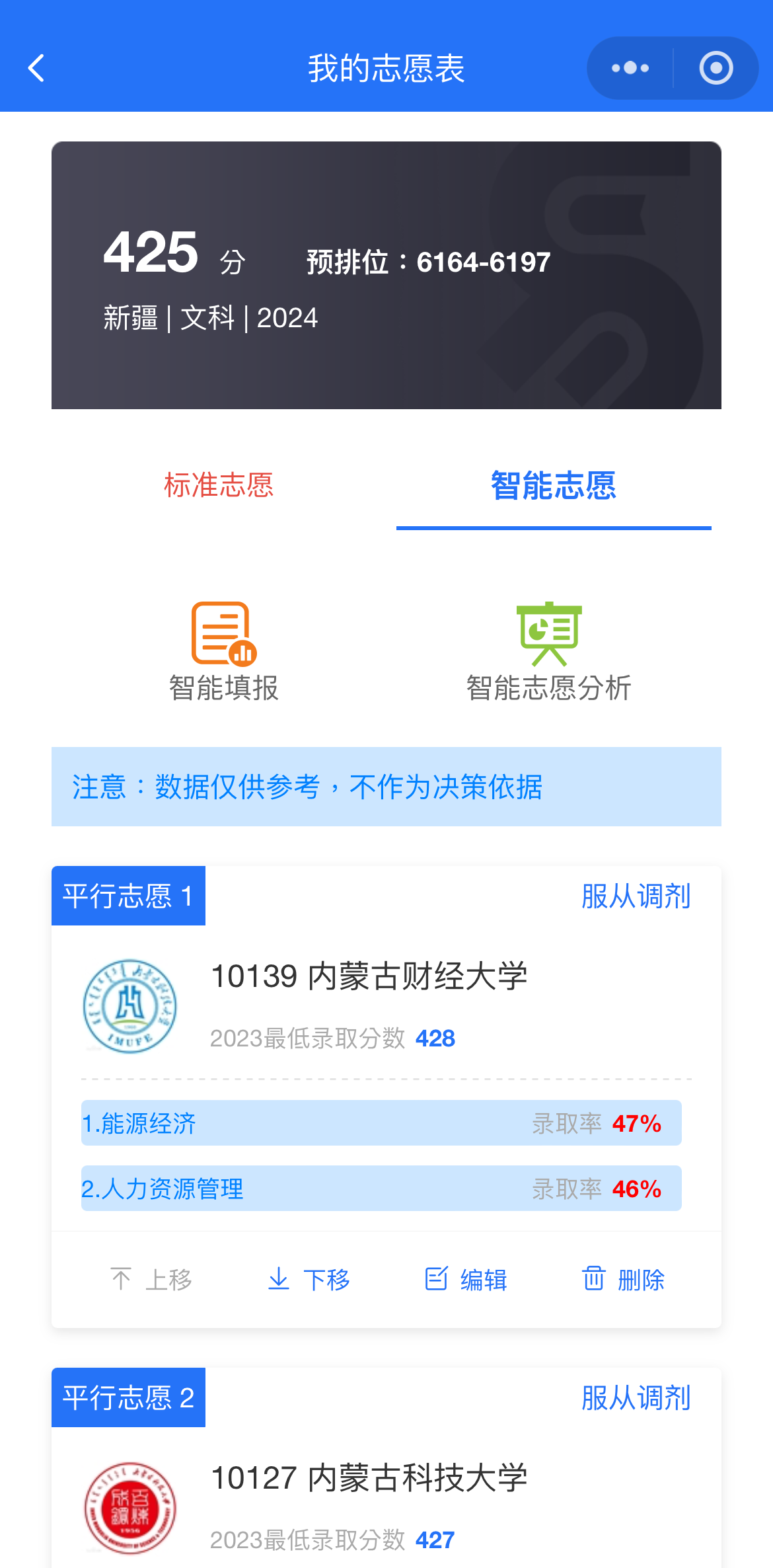773x1568 pixels.
Task: Select the 智能志愿 tab
Action: [x=553, y=486]
